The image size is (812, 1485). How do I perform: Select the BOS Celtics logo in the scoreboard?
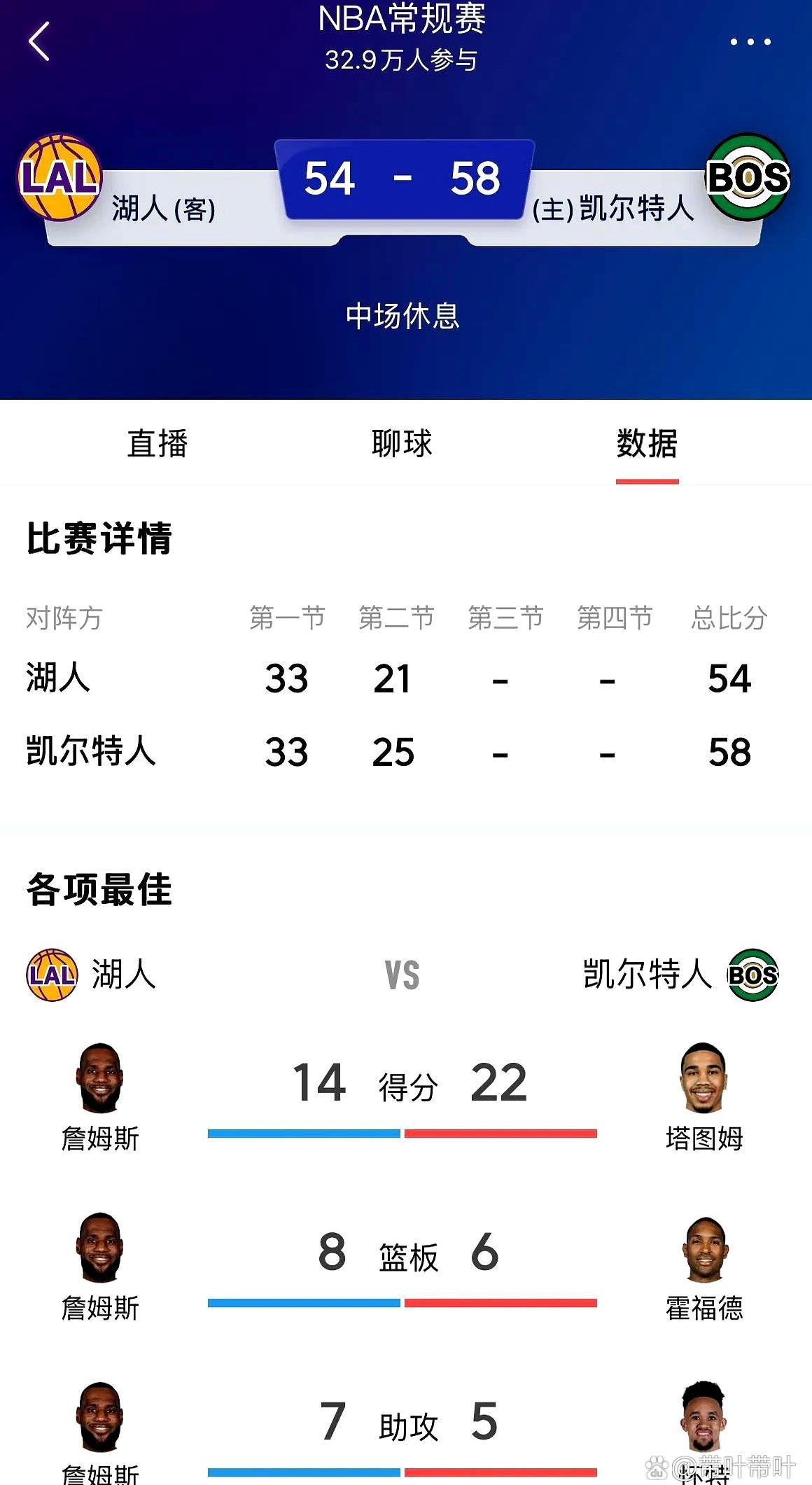click(749, 177)
